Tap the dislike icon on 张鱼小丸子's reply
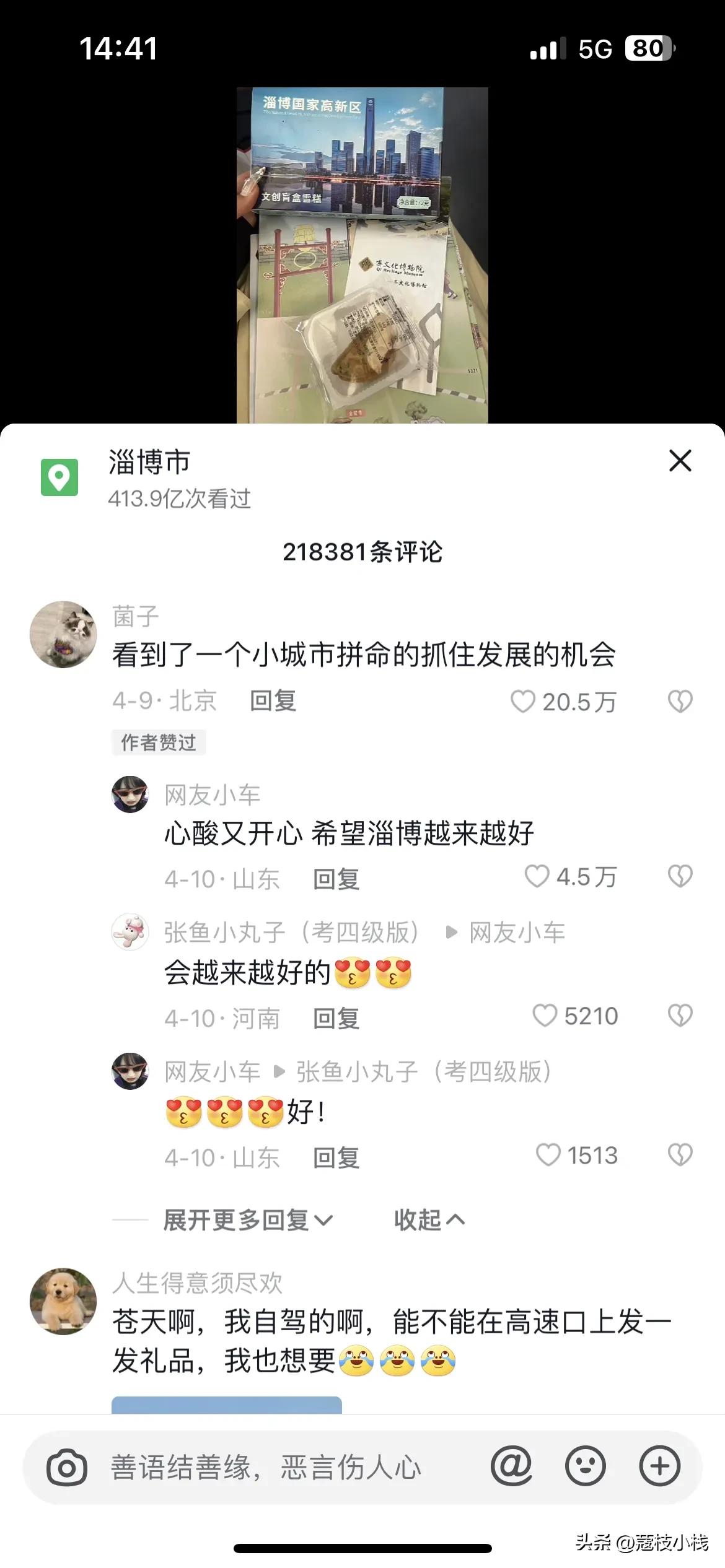725x1568 pixels. [680, 1016]
